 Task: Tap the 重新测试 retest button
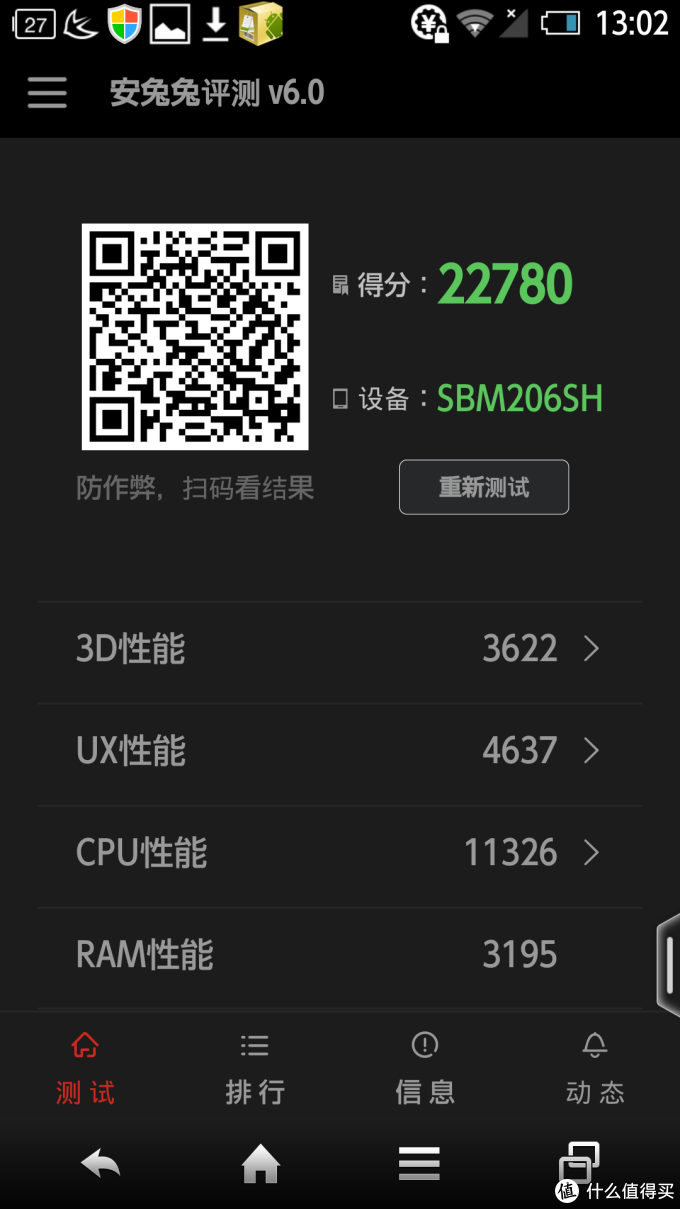(x=484, y=488)
